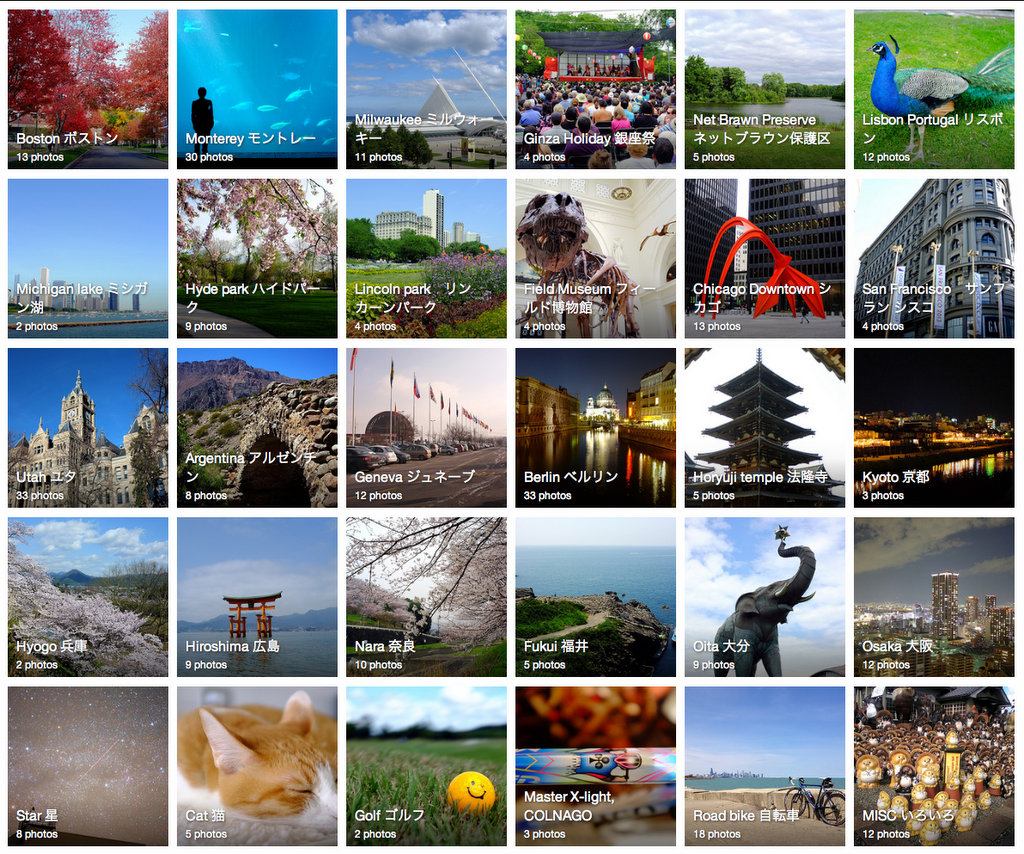Image resolution: width=1024 pixels, height=854 pixels.
Task: Open the Hiroshima album
Action: point(257,597)
